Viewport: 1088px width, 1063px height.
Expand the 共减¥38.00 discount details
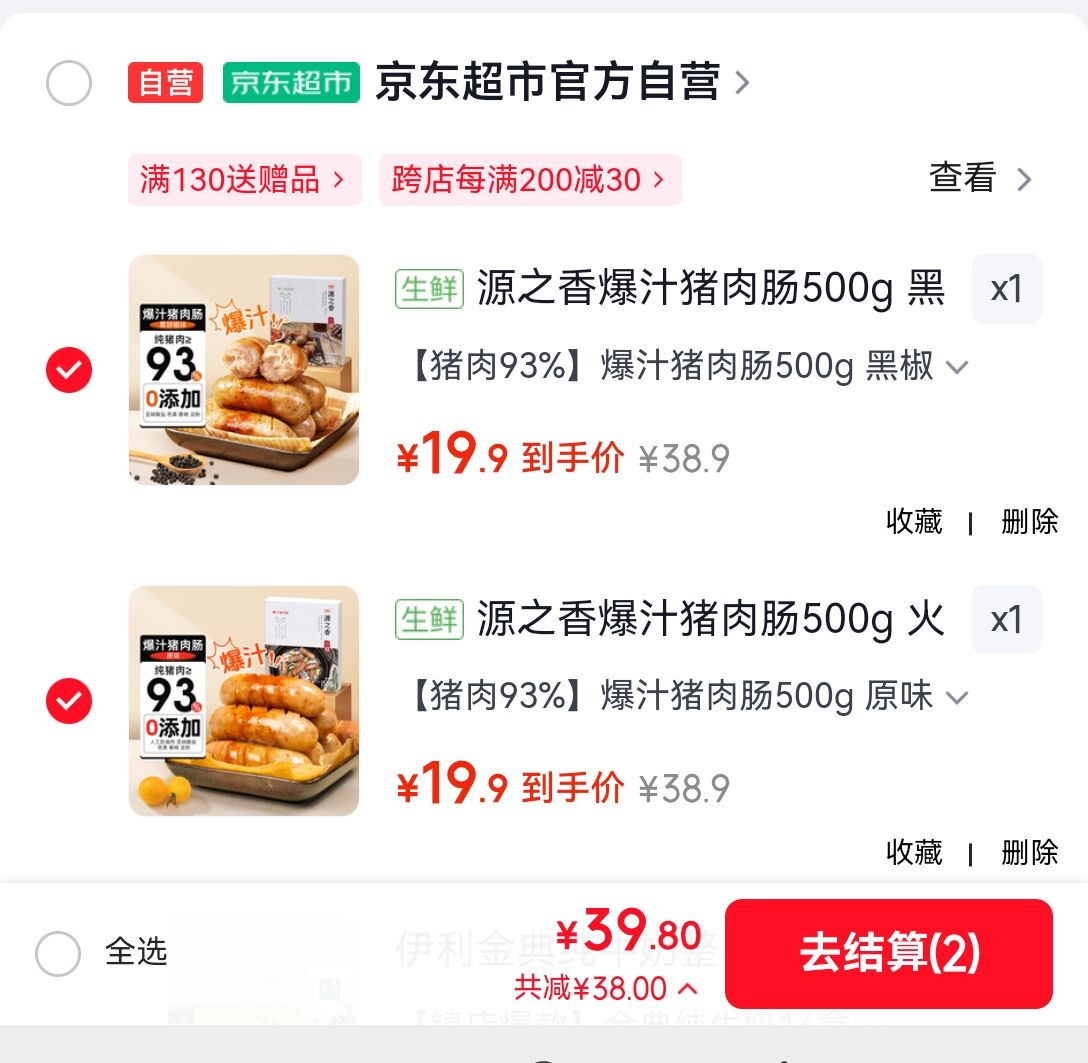click(x=606, y=989)
